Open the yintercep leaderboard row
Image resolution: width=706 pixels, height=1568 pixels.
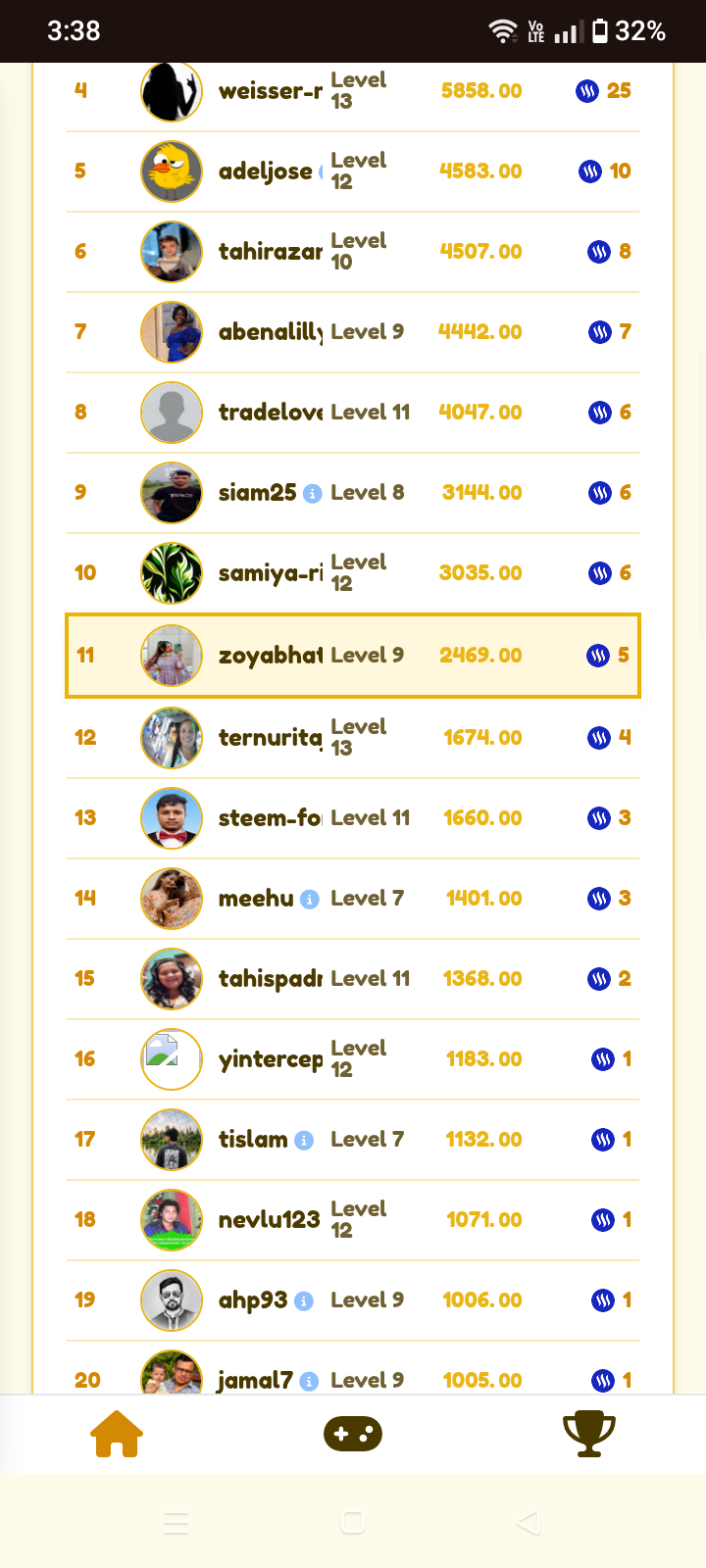353,1059
